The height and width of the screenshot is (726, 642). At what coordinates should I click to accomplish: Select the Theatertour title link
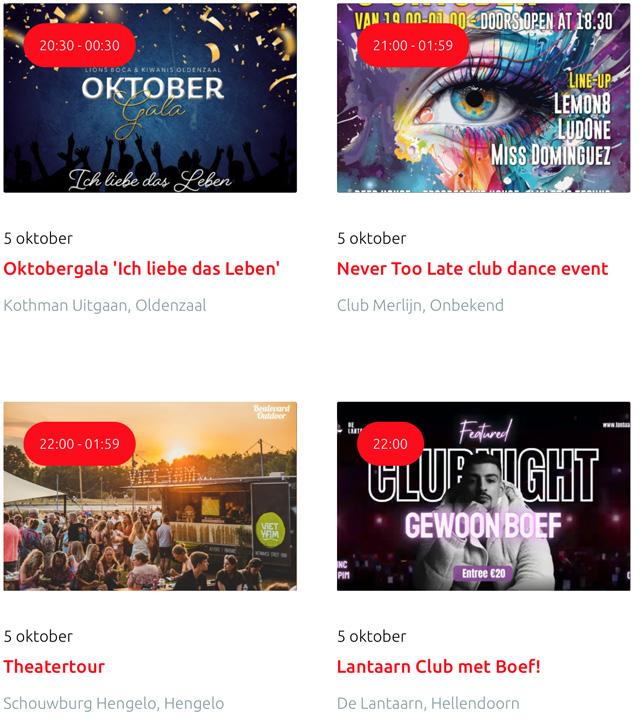[54, 666]
